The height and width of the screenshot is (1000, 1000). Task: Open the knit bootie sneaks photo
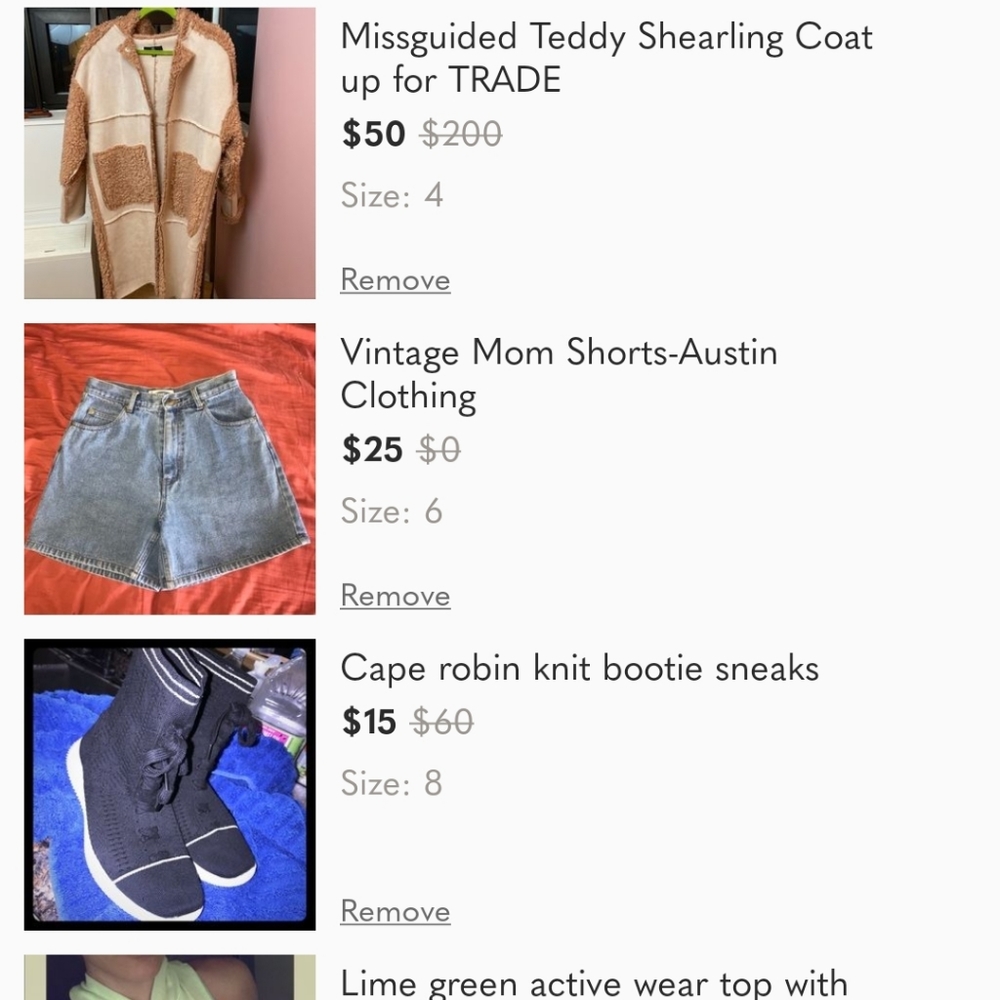tap(170, 785)
